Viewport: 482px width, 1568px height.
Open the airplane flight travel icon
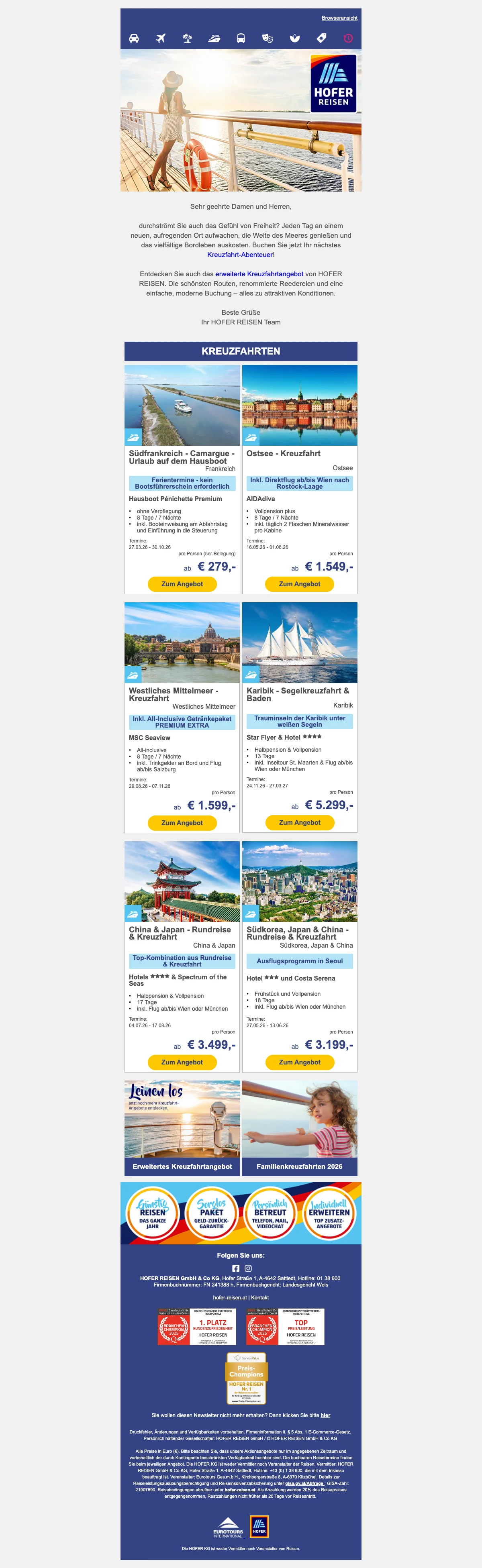(x=161, y=39)
